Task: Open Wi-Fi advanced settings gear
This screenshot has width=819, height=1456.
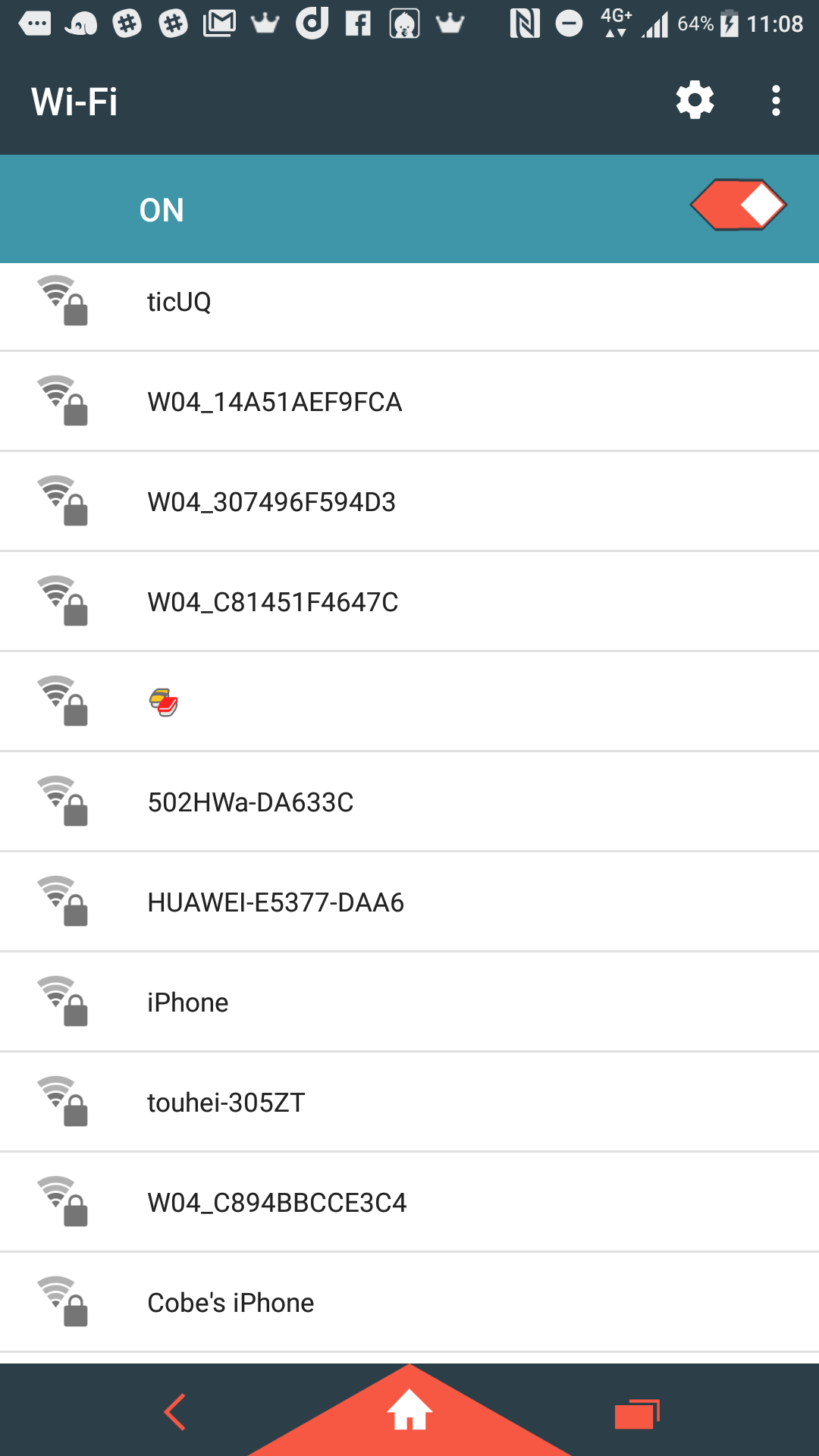Action: tap(695, 101)
